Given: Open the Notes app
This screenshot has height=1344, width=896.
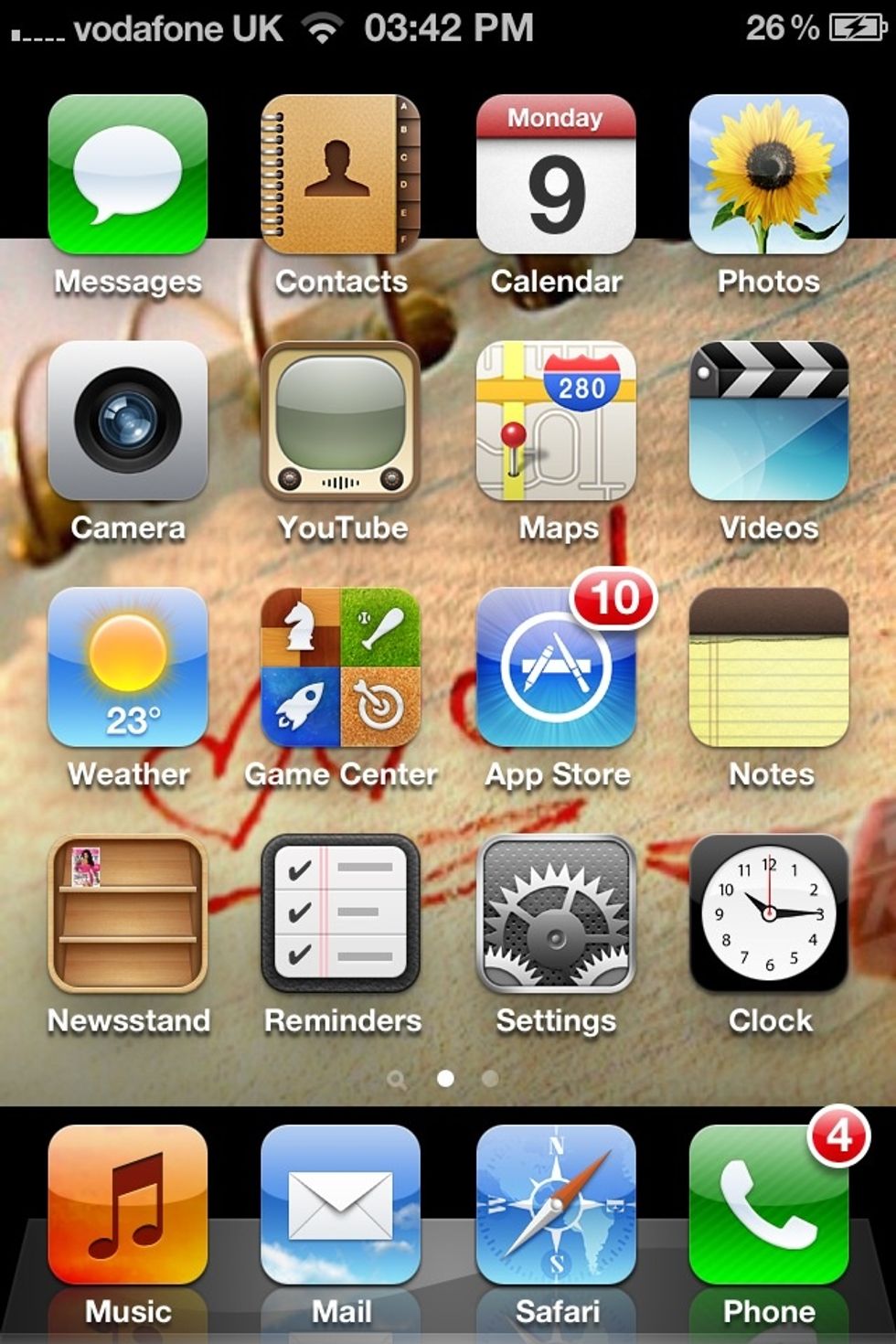Looking at the screenshot, I should [x=769, y=667].
